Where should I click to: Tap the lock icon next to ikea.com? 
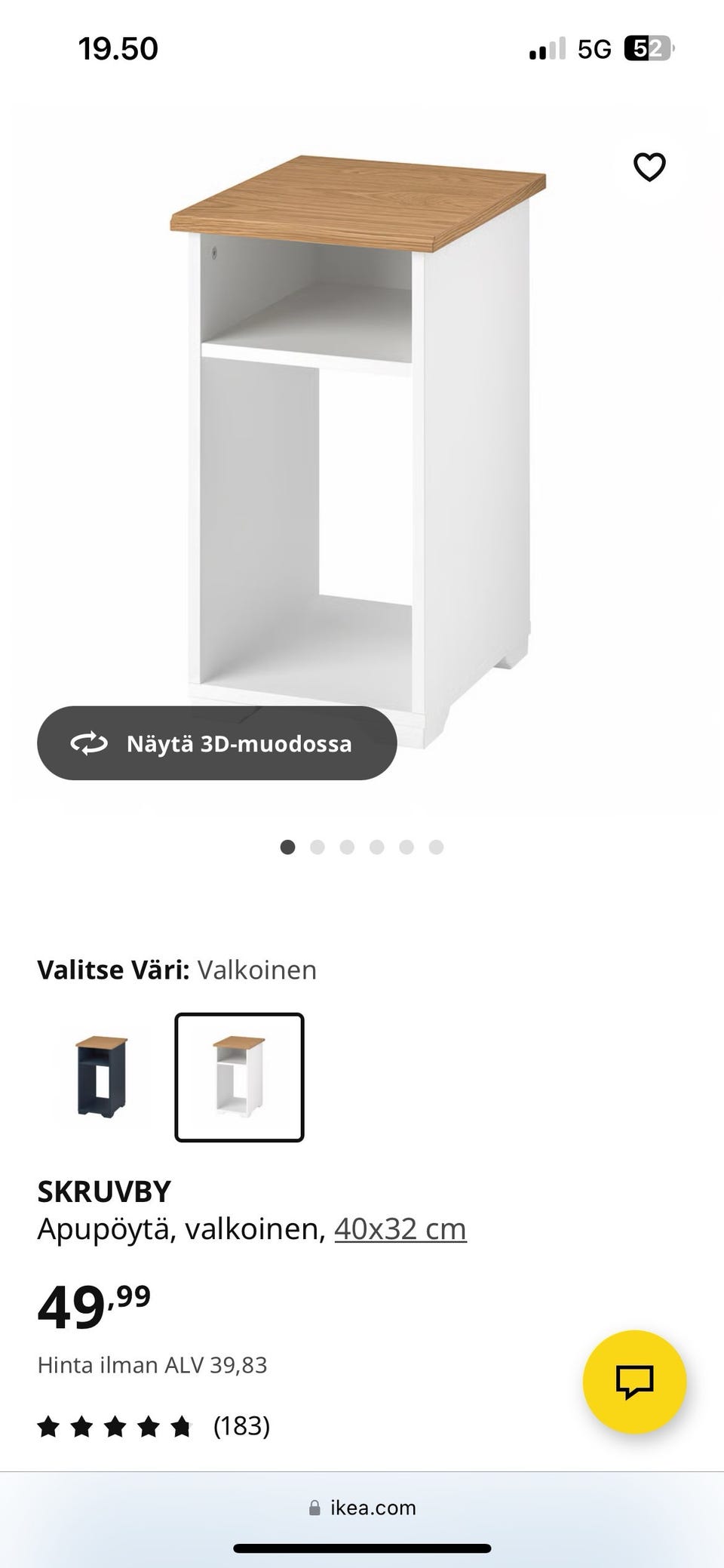coord(314,1508)
